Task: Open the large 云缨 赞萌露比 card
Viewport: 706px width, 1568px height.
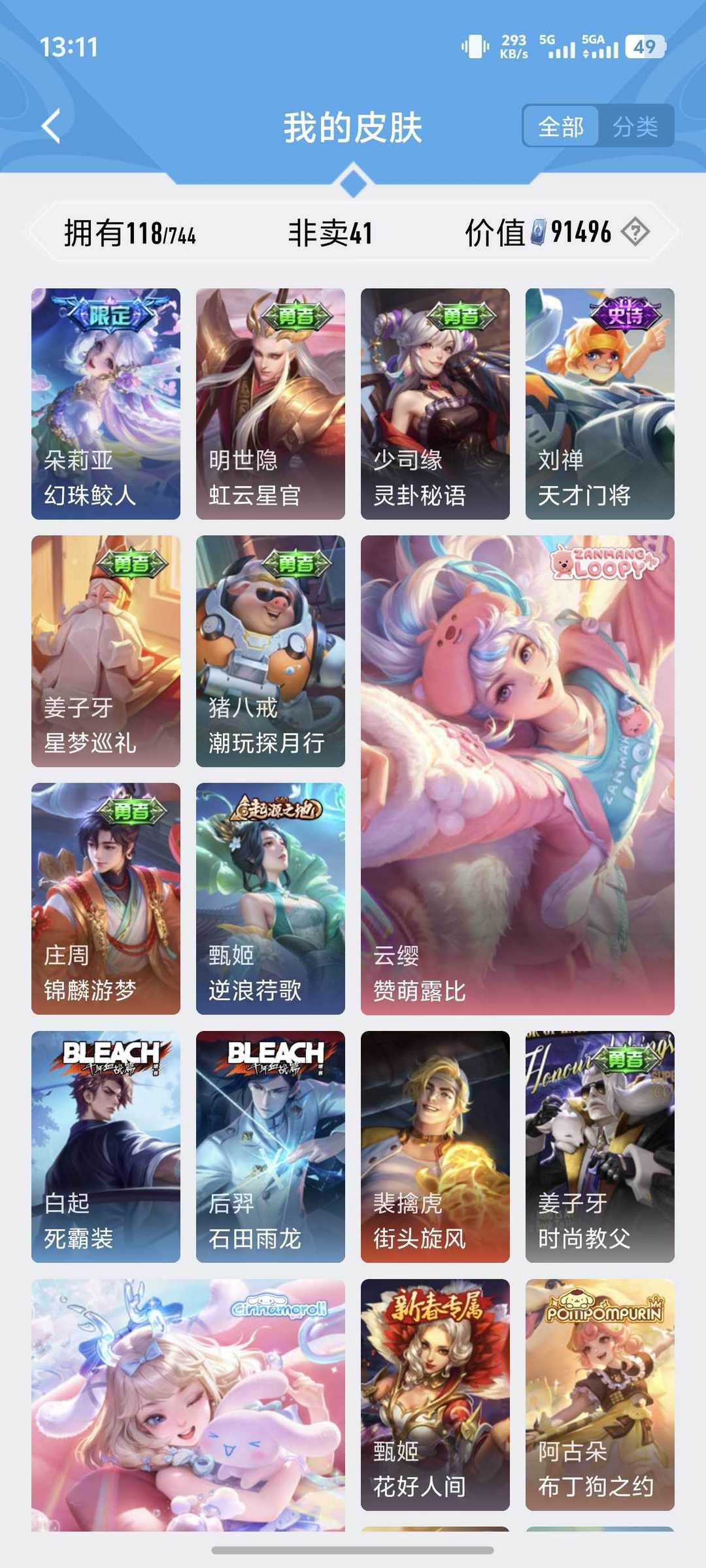Action: pyautogui.click(x=518, y=775)
